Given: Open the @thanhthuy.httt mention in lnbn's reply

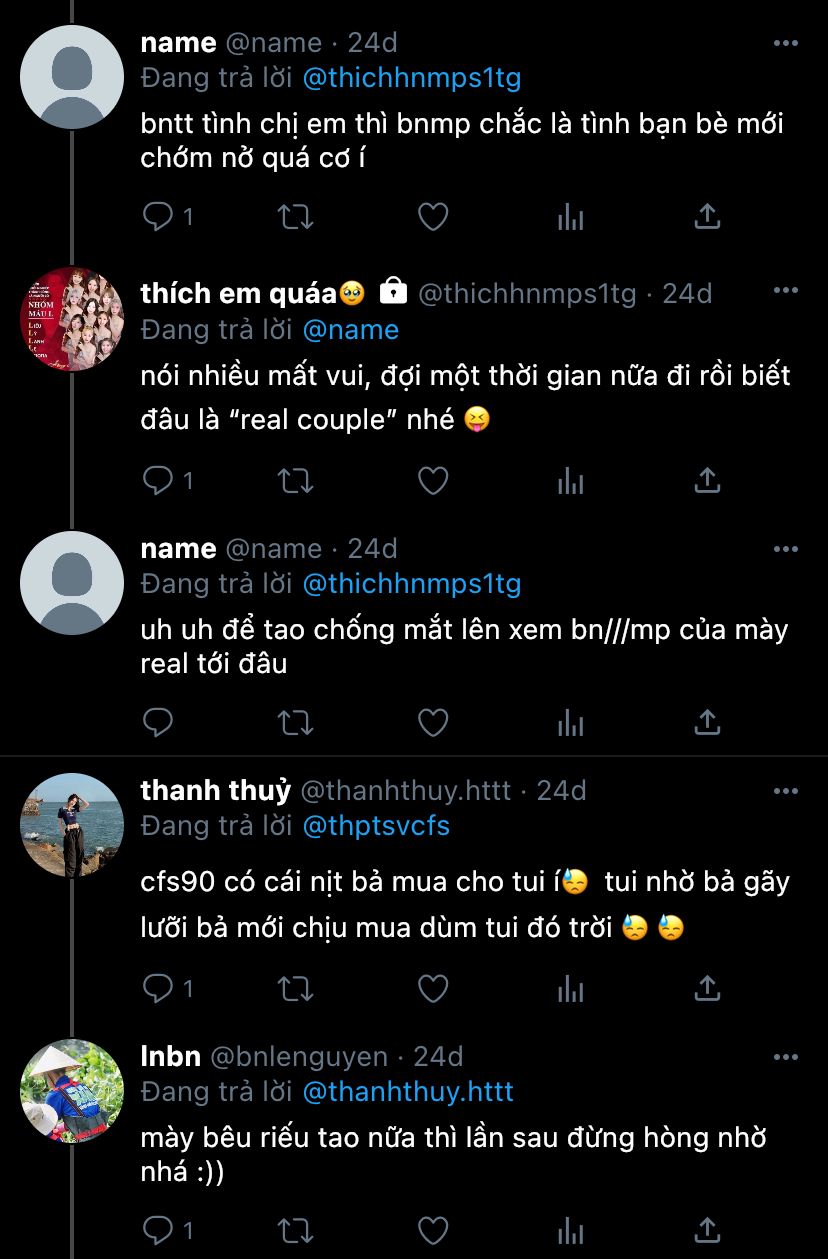Looking at the screenshot, I should click(407, 1092).
